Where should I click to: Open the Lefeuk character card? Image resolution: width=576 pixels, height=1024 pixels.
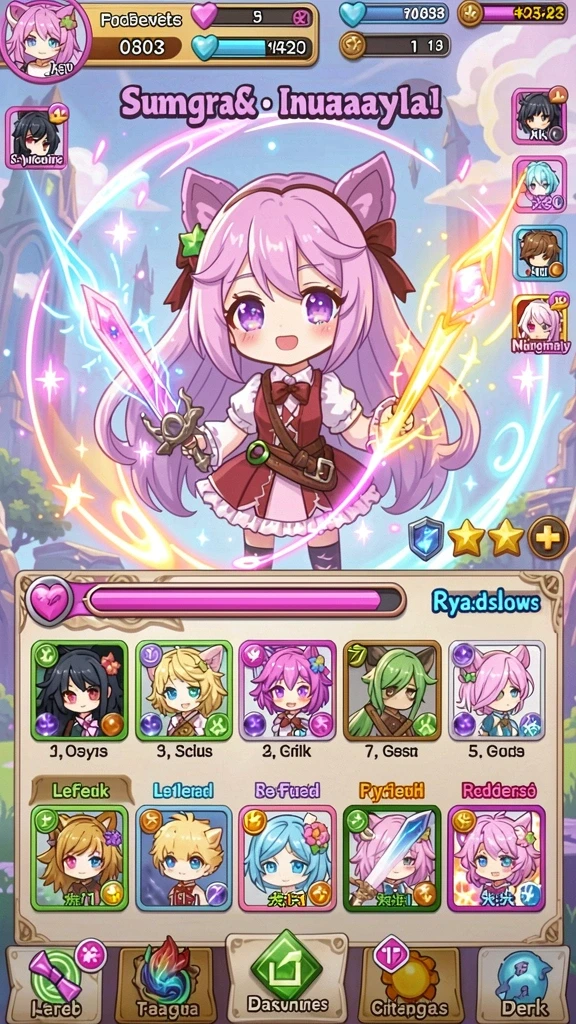tap(79, 857)
